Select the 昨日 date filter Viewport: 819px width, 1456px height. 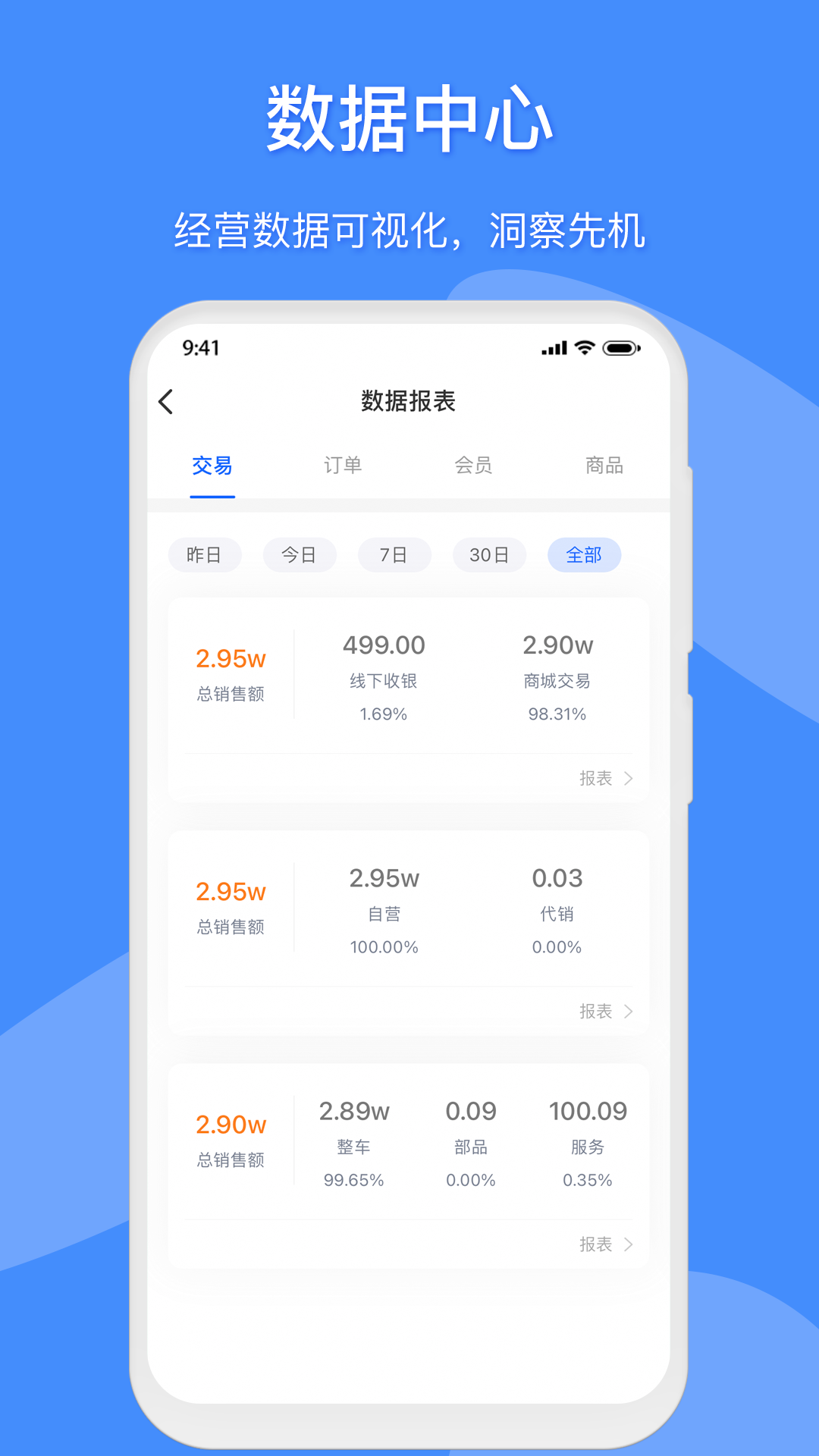point(205,554)
